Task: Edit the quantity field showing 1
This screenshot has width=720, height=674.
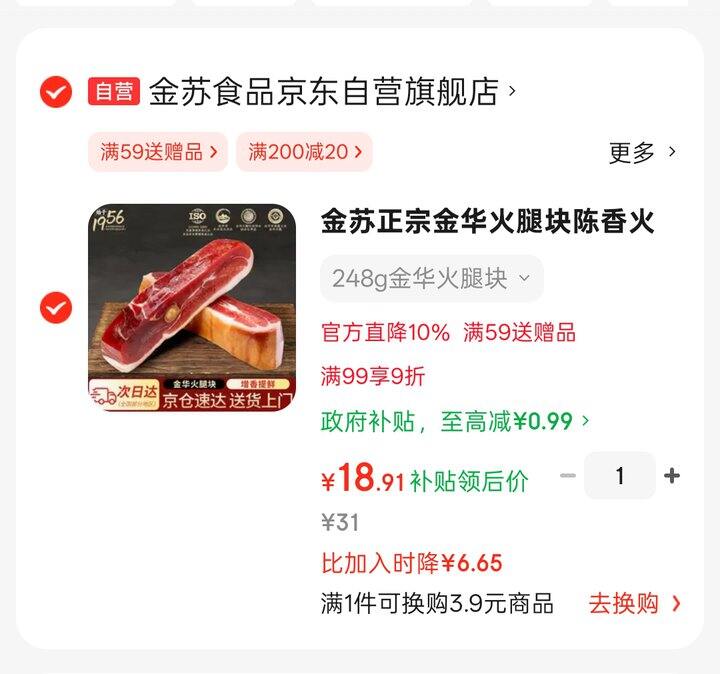Action: pyautogui.click(x=620, y=476)
